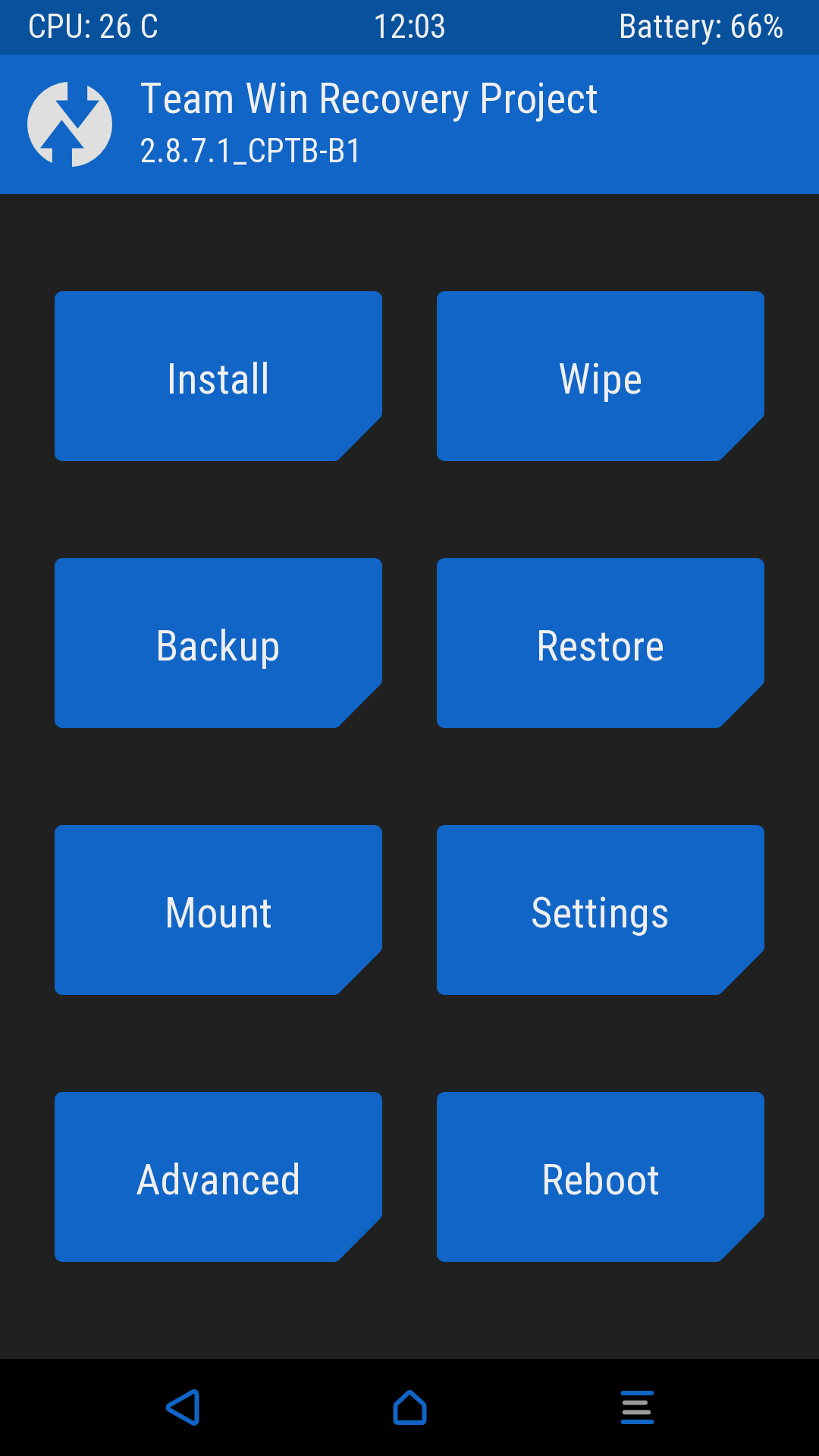Open TWRP Settings
Image resolution: width=819 pixels, height=1456 pixels.
(x=601, y=910)
